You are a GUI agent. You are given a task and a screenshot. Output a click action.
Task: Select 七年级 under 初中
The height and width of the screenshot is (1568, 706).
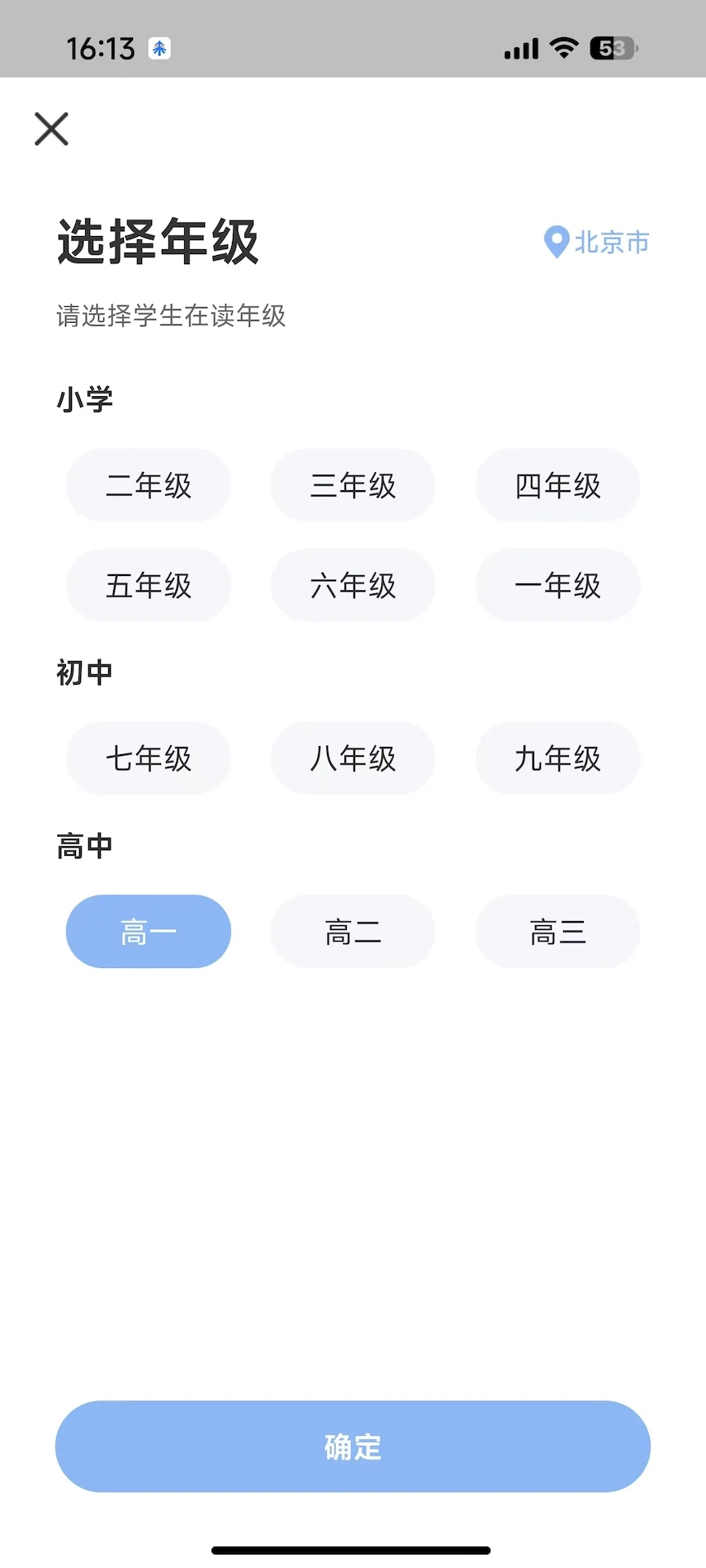[x=149, y=758]
